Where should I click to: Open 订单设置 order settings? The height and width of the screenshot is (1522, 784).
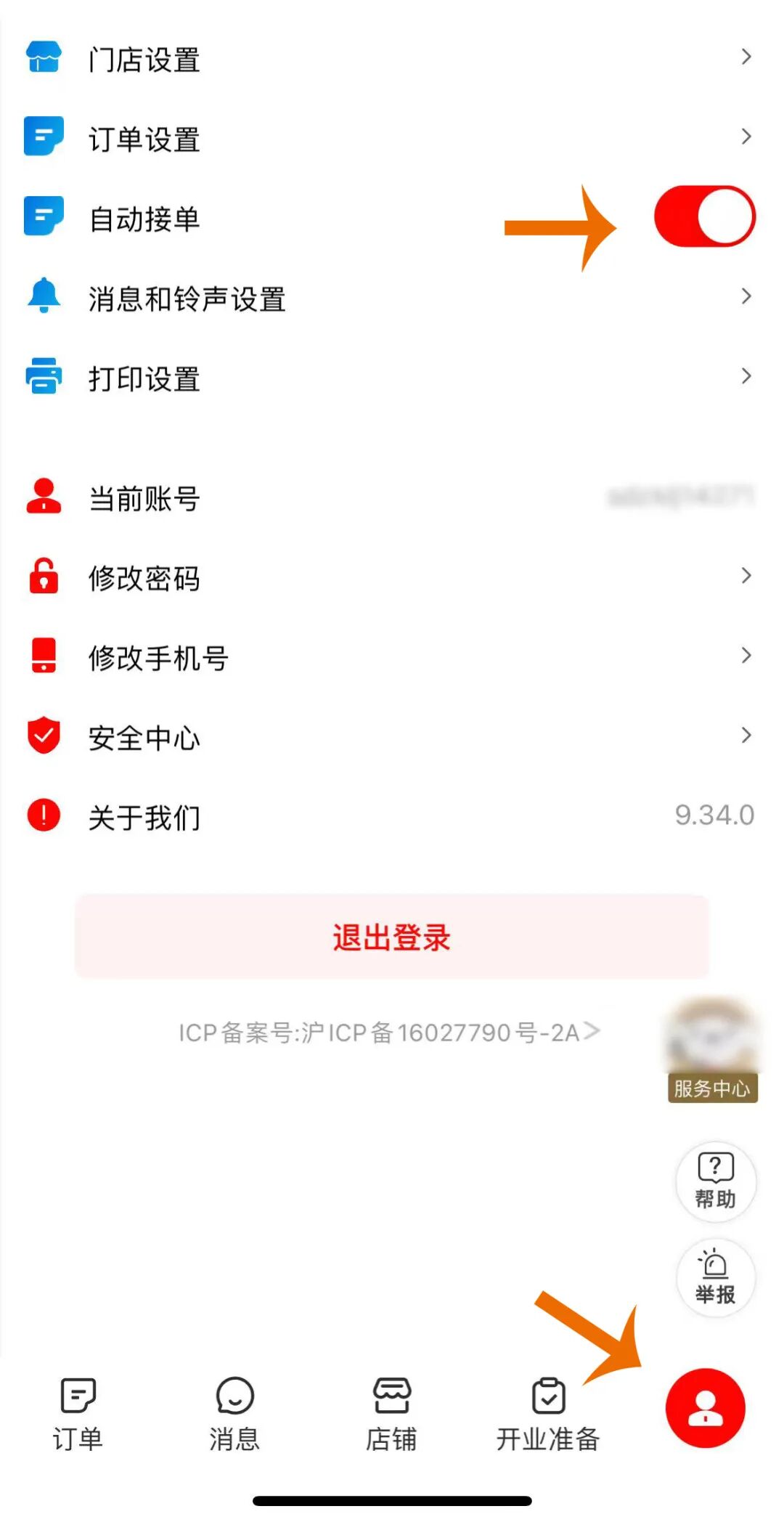pyautogui.click(x=392, y=139)
